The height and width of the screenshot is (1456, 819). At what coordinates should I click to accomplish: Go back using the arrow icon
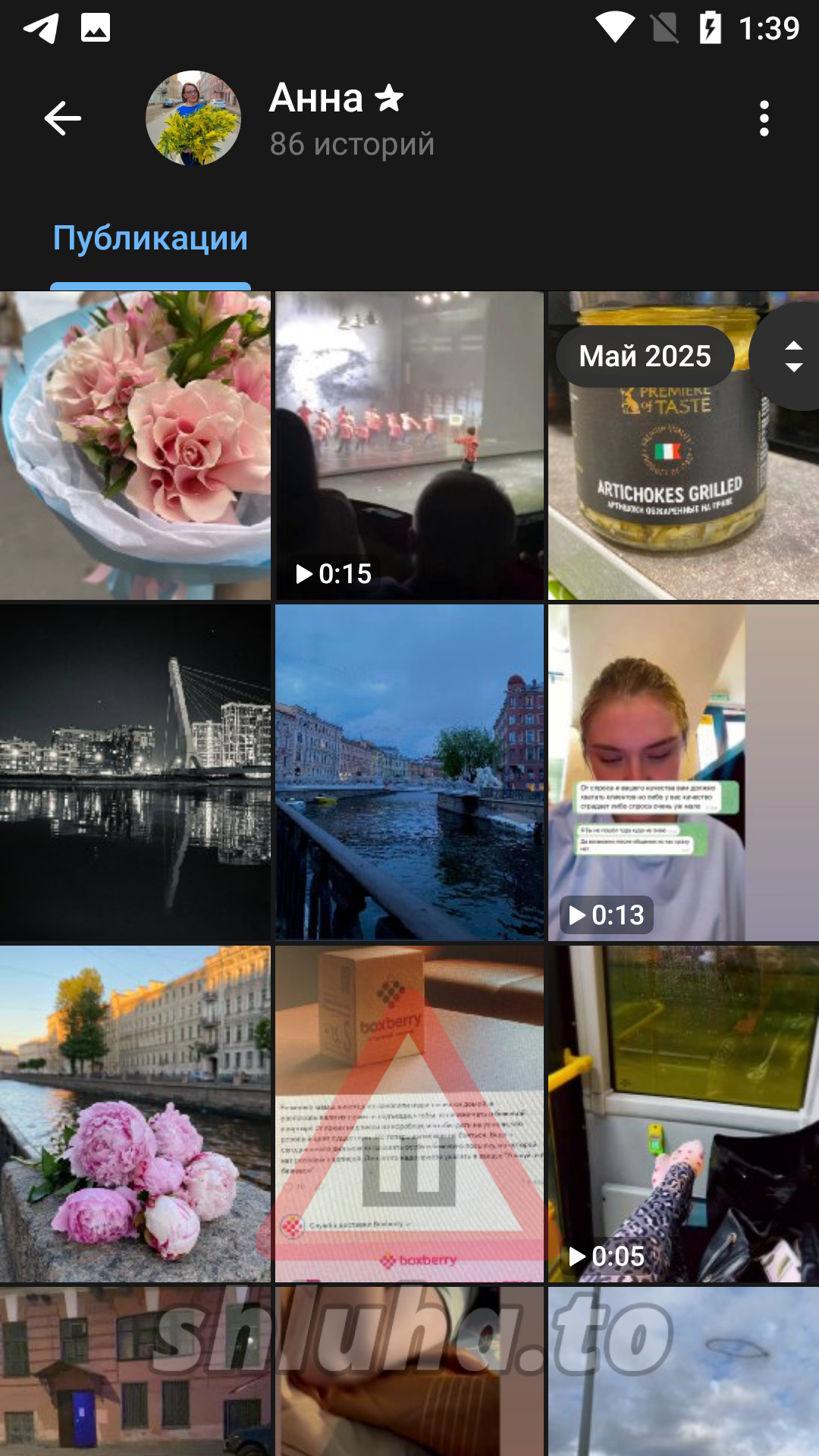[x=62, y=118]
